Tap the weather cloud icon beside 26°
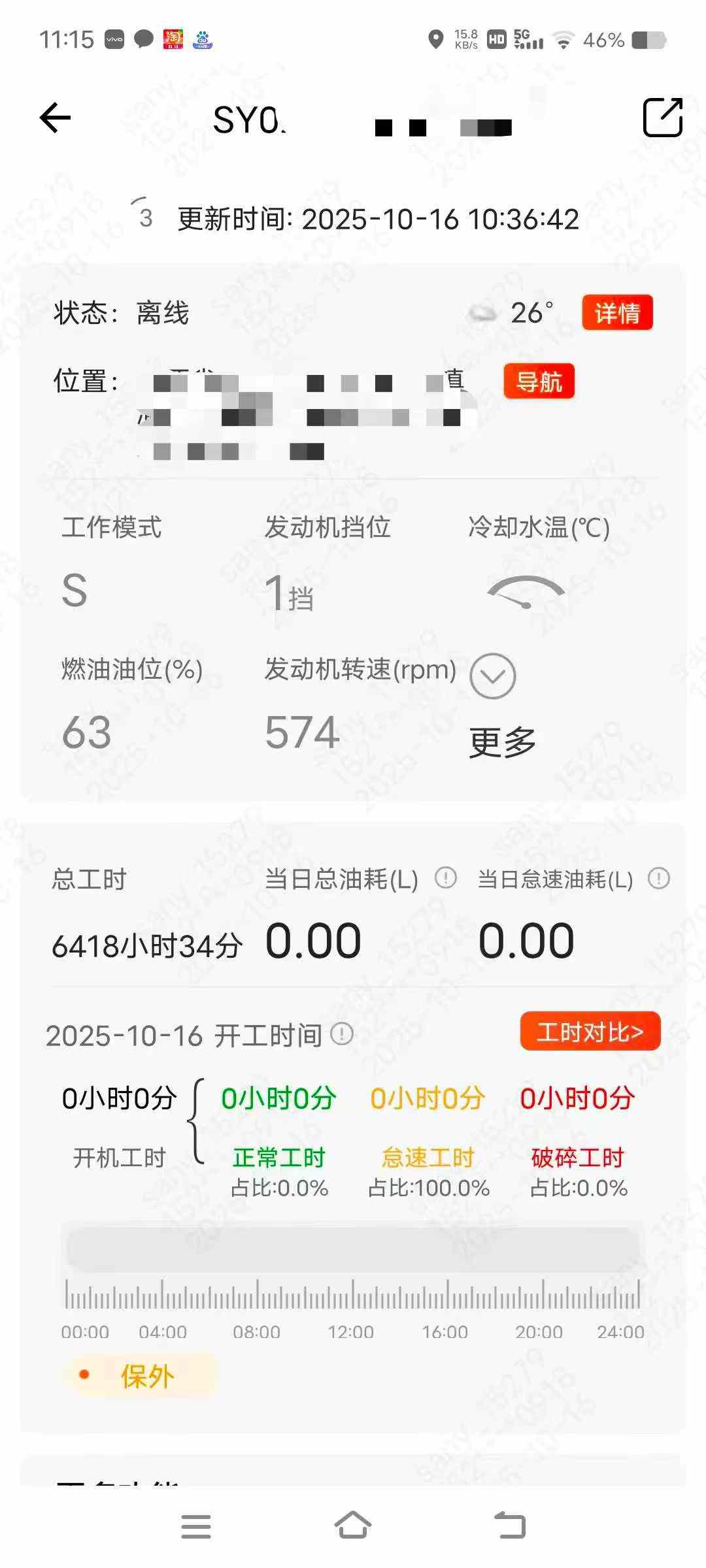The image size is (706, 1568). coord(482,312)
